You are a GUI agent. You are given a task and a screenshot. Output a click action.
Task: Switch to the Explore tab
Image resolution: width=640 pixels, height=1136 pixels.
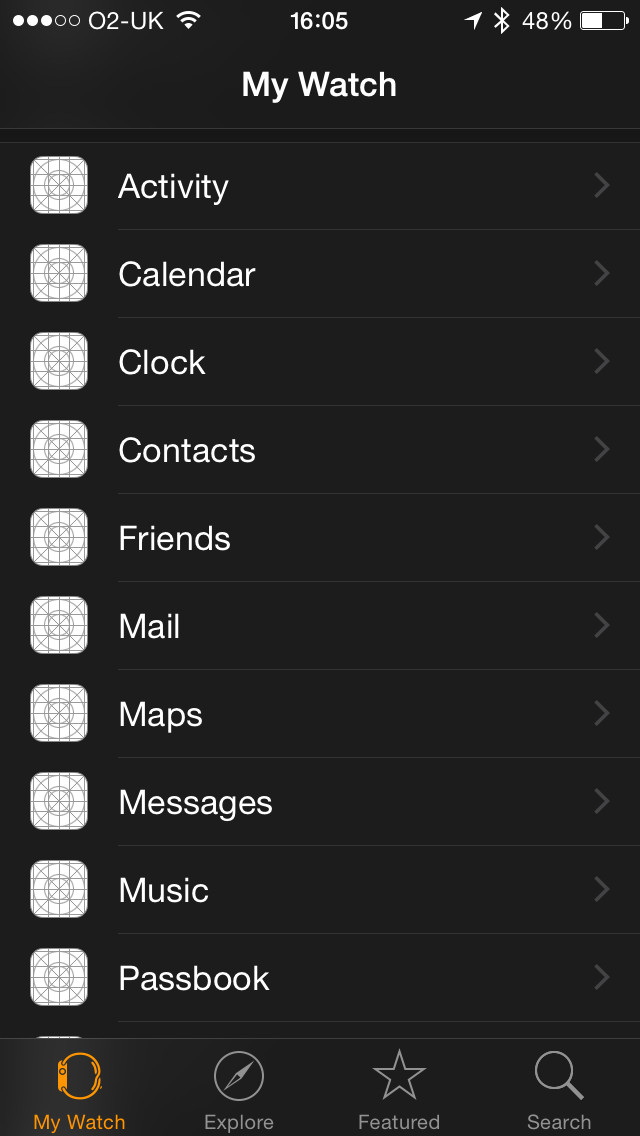point(239,1090)
